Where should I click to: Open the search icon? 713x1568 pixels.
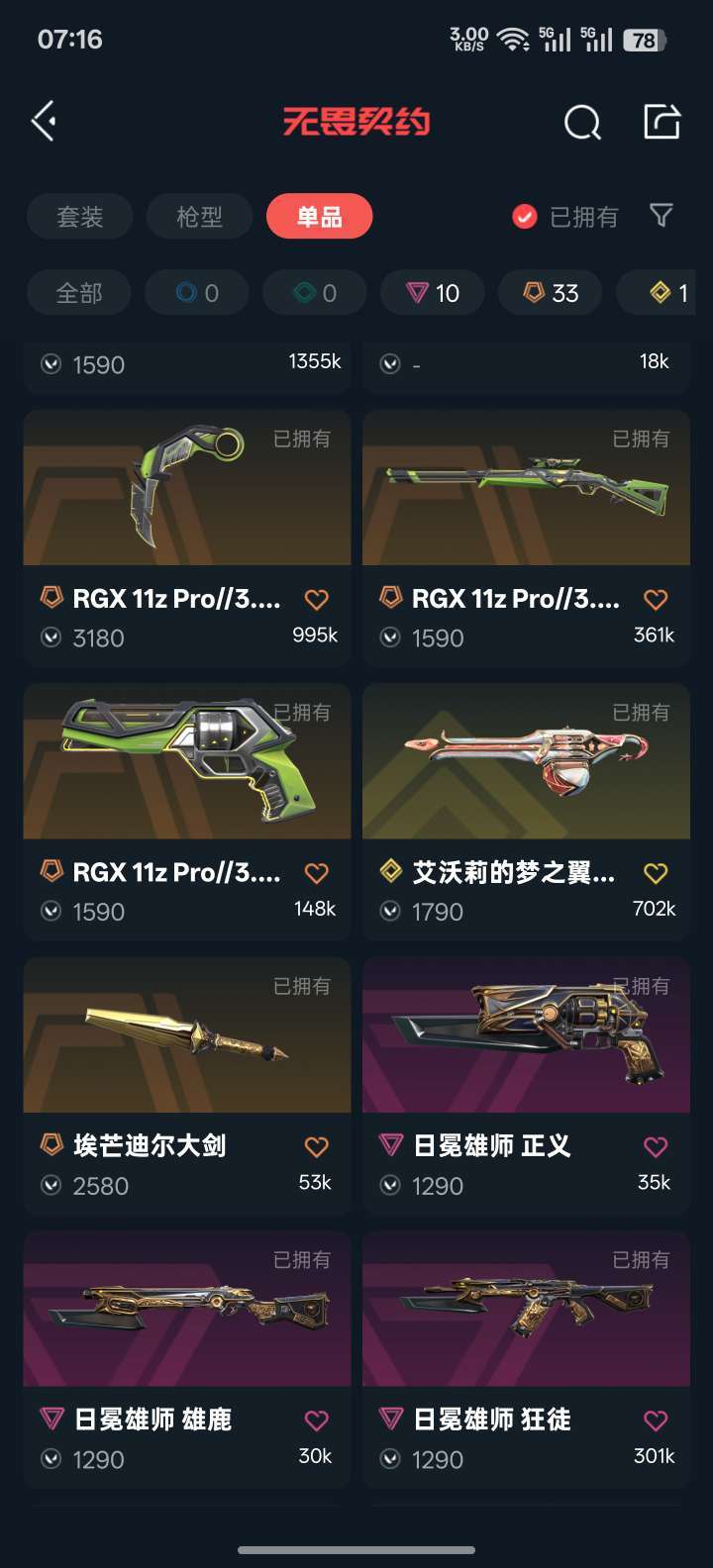point(582,123)
